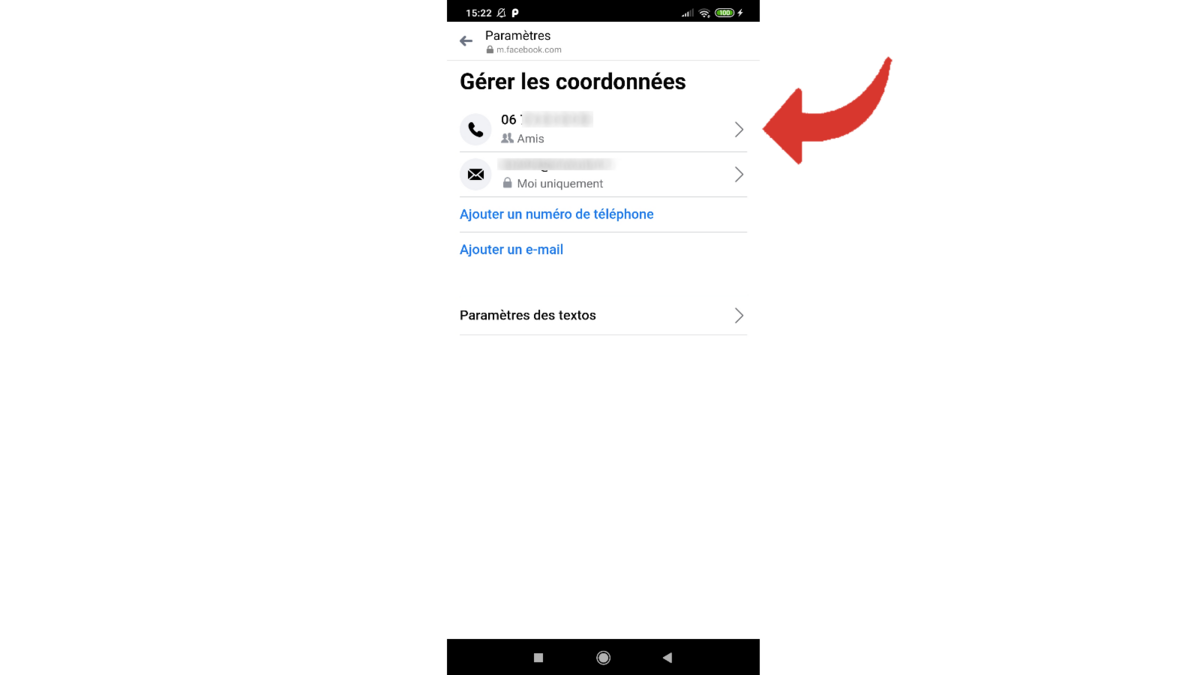Tap the system back triangle button
This screenshot has width=1200, height=675.
(x=667, y=657)
